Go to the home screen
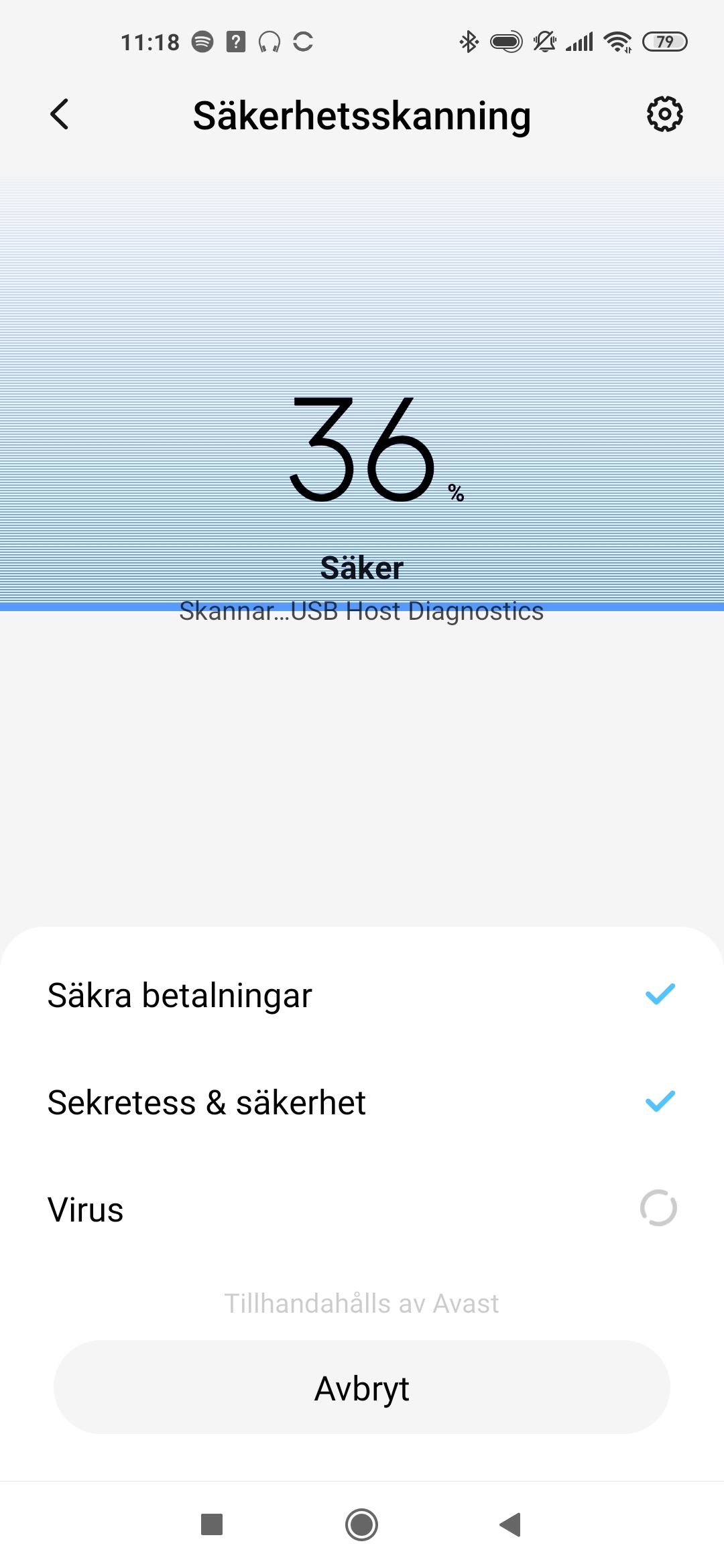Screen dimensions: 724x1568 pos(362,1524)
